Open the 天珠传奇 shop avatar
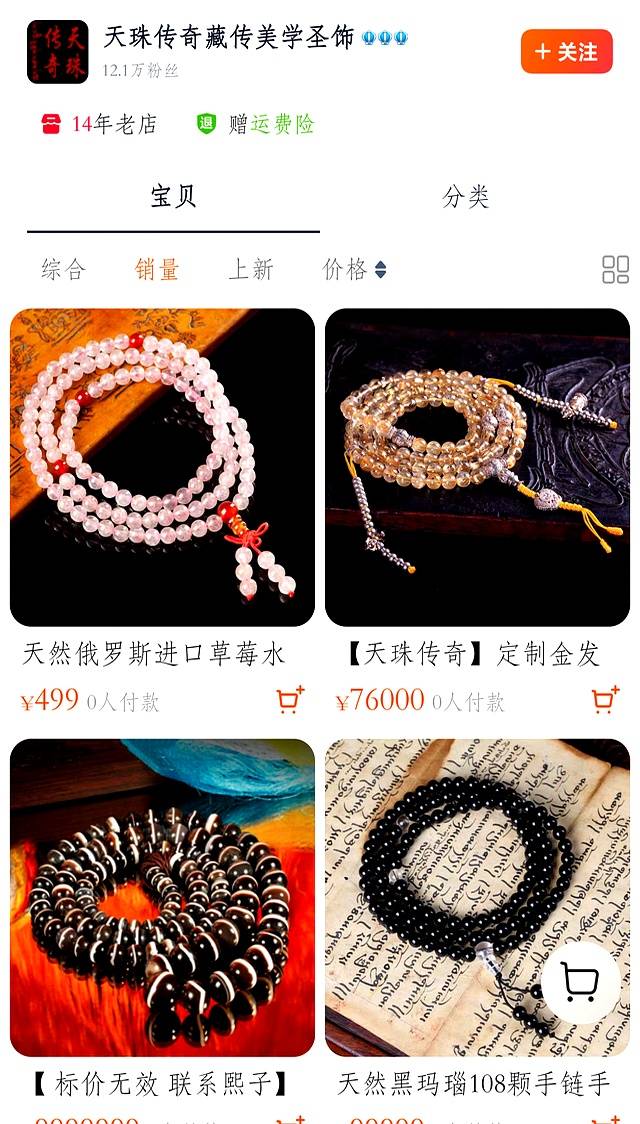This screenshot has width=640, height=1124. pos(57,52)
